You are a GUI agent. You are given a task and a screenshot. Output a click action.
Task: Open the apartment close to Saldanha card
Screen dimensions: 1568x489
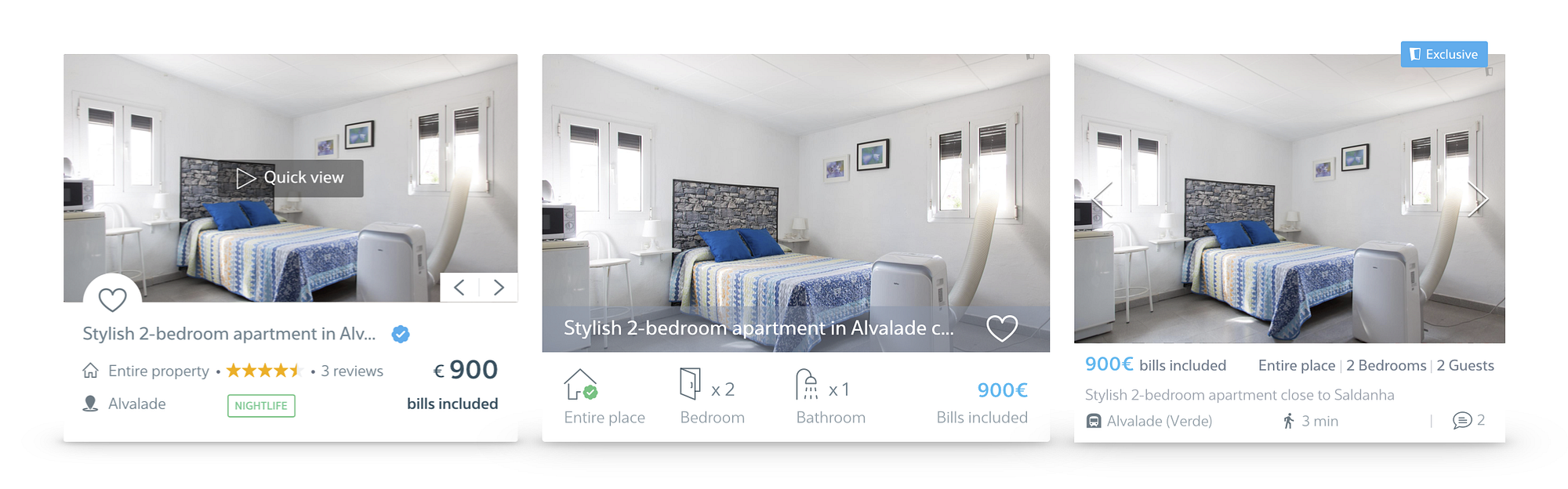[x=1239, y=395]
